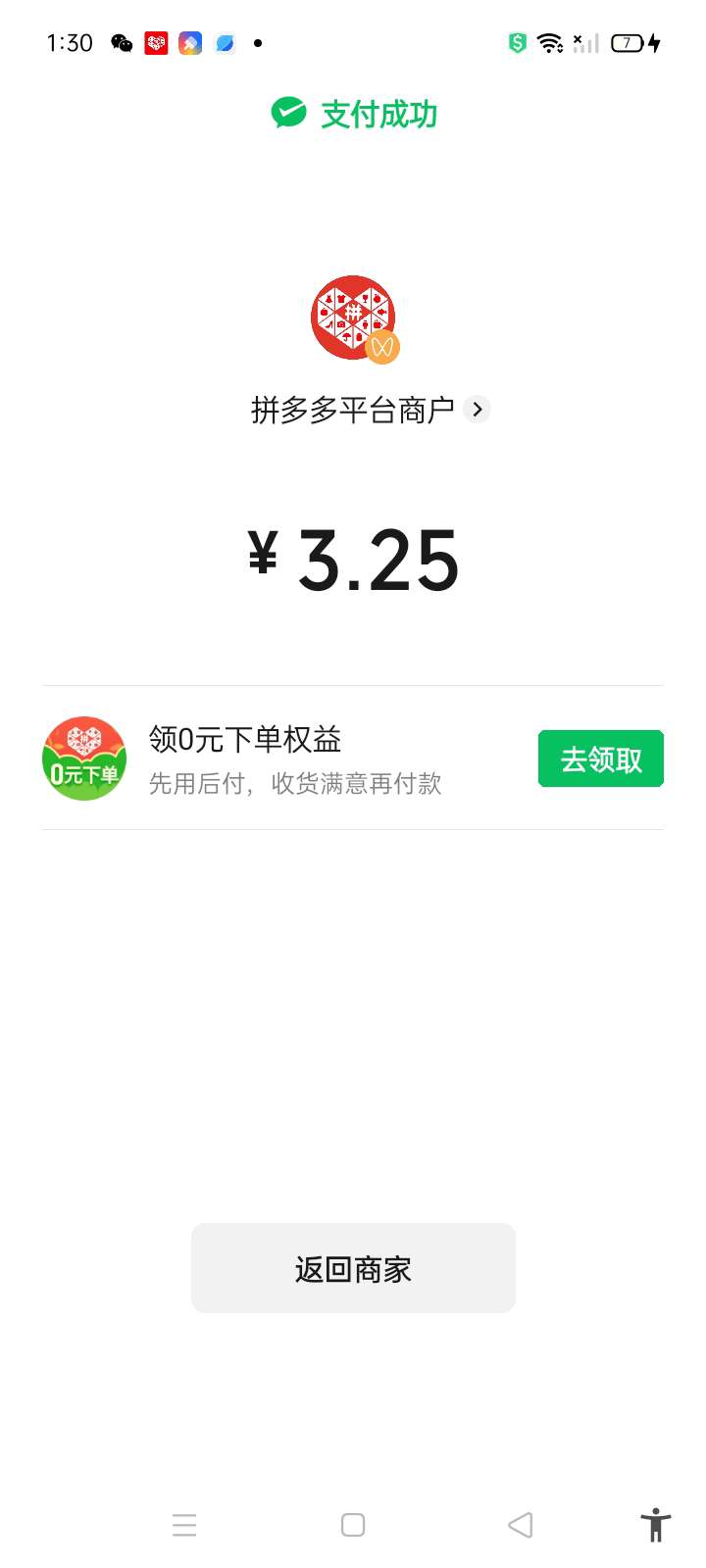
Task: Open the recent apps menu button
Action: point(184,1525)
